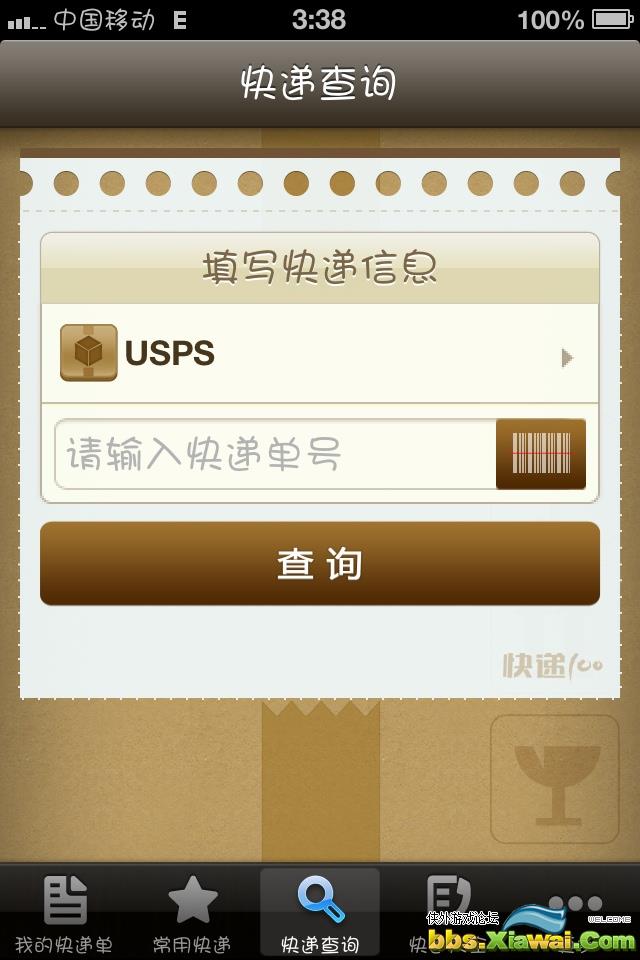640x960 pixels.
Task: Open the 常用快递 tab
Action: click(x=192, y=912)
